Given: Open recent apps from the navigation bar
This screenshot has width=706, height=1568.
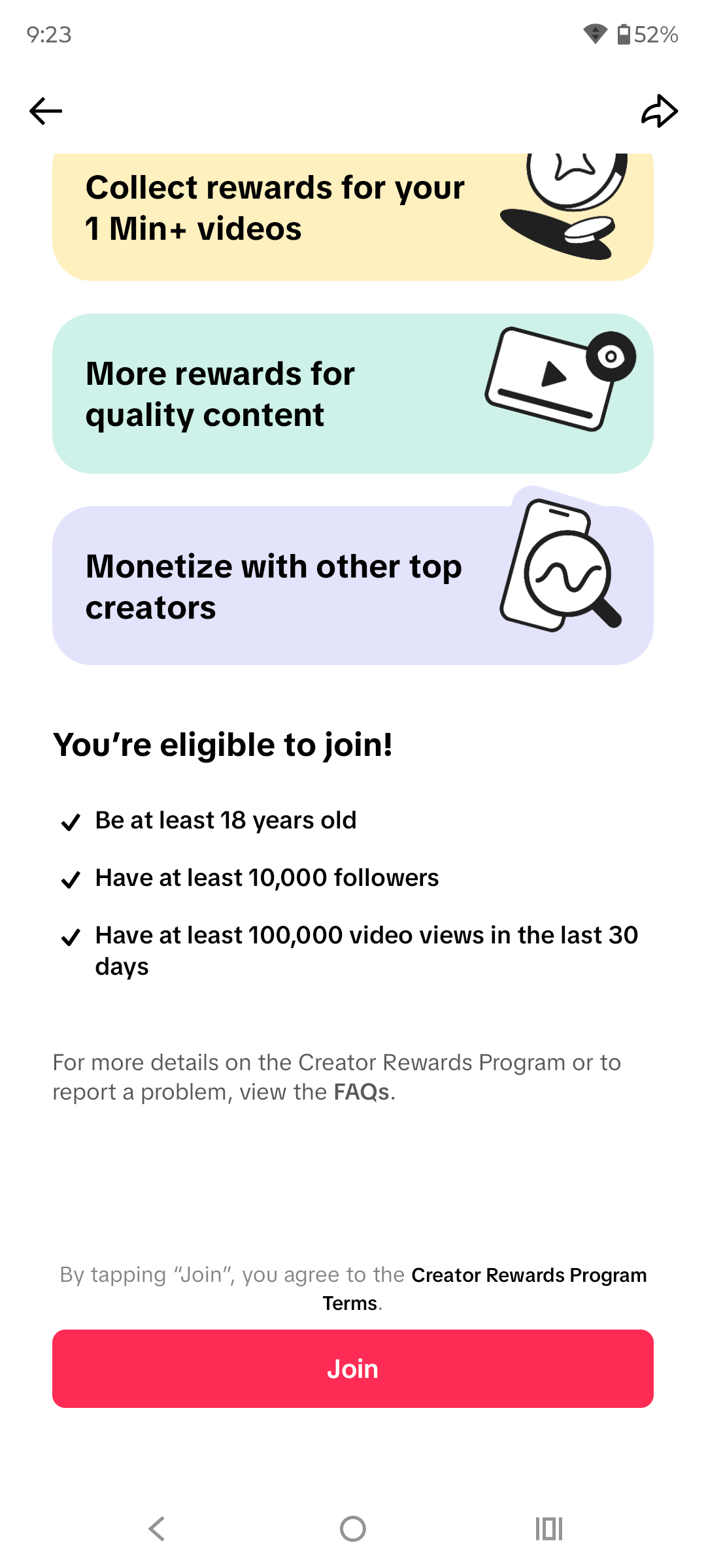Looking at the screenshot, I should [549, 1529].
